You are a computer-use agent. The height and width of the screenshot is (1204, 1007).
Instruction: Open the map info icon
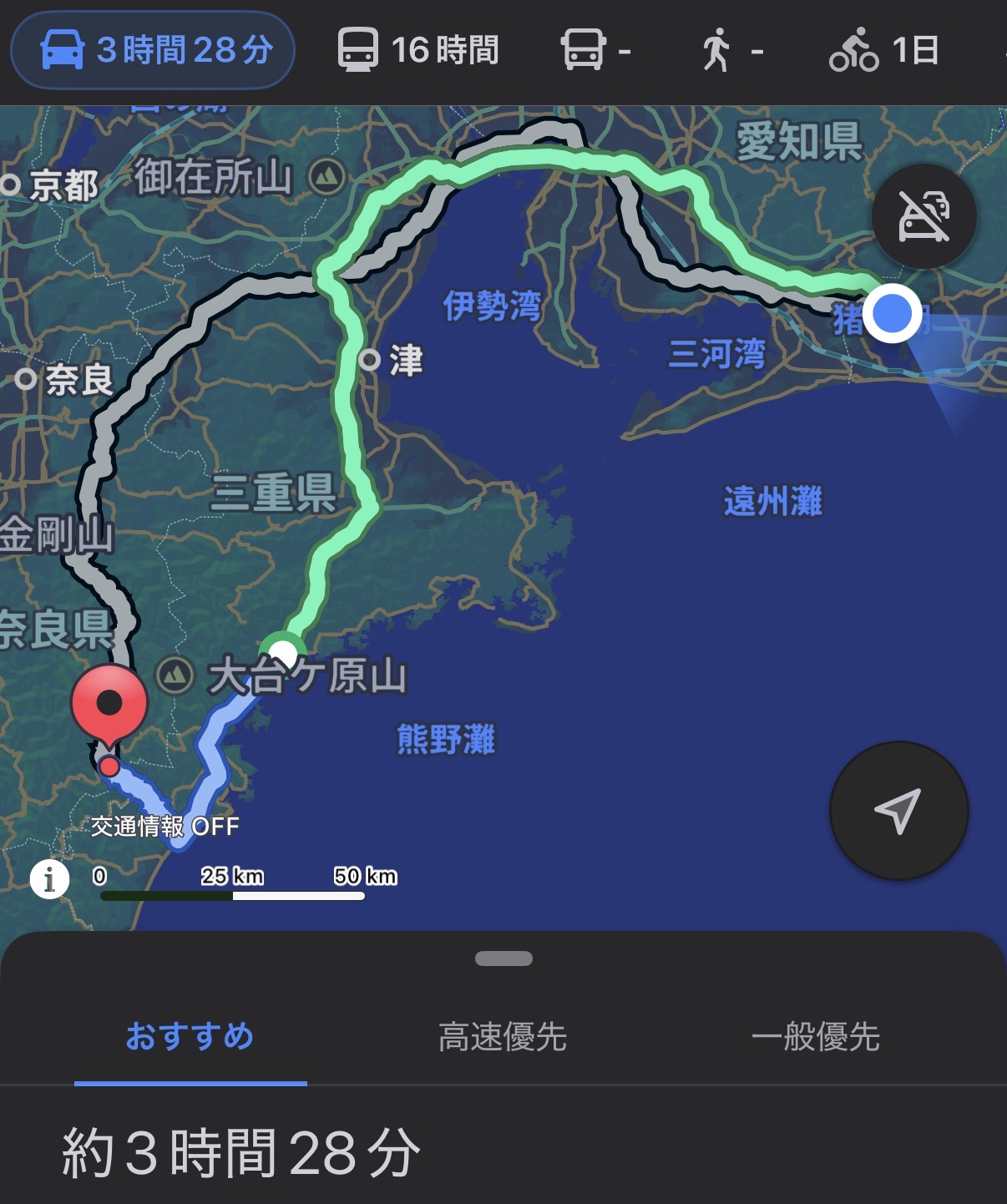coord(50,878)
